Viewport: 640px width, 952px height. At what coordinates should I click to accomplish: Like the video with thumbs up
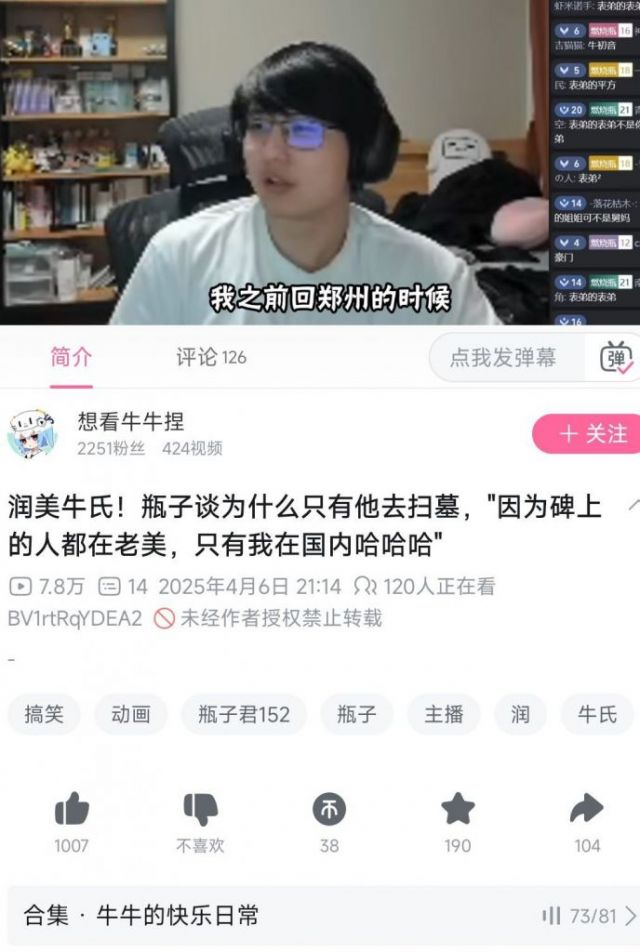click(71, 810)
